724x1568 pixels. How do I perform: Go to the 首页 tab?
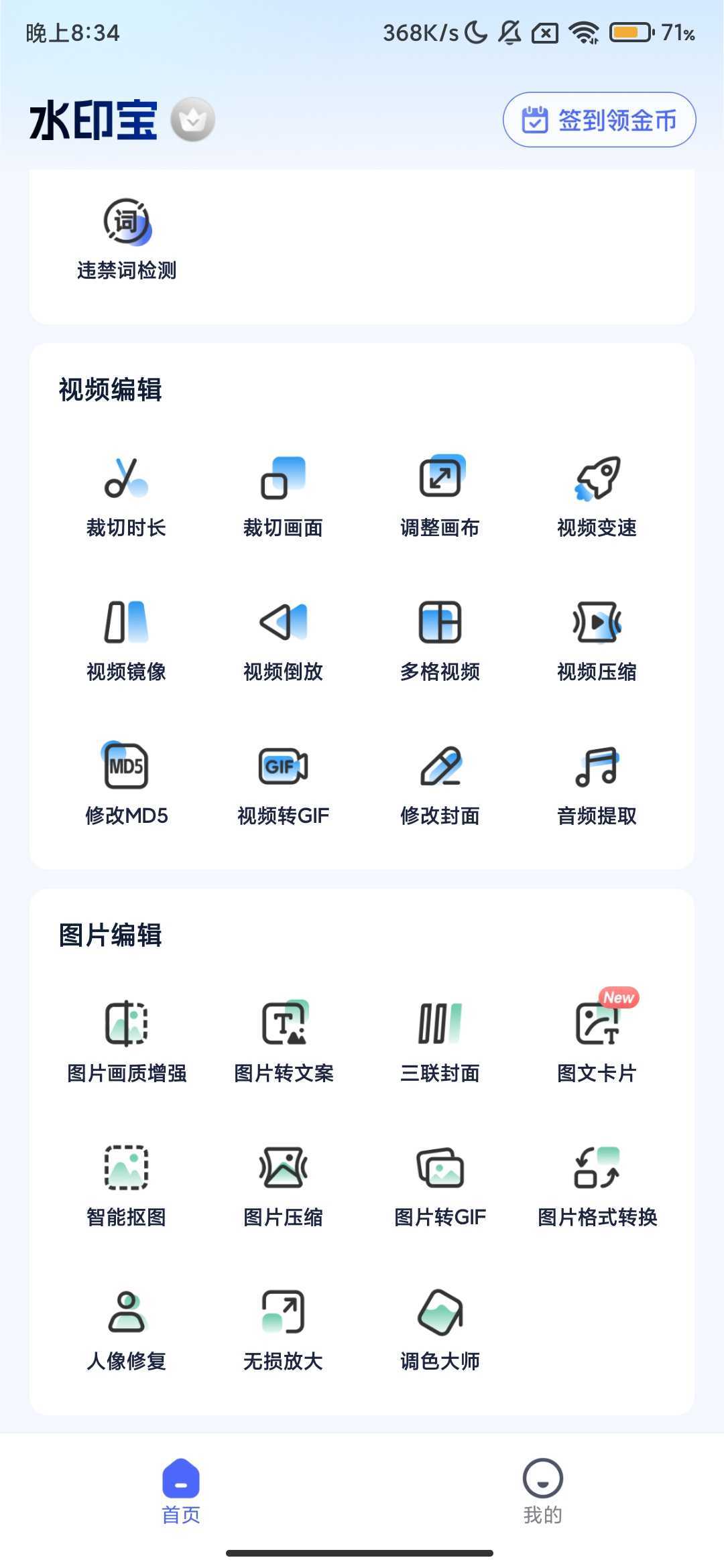pos(181,1491)
